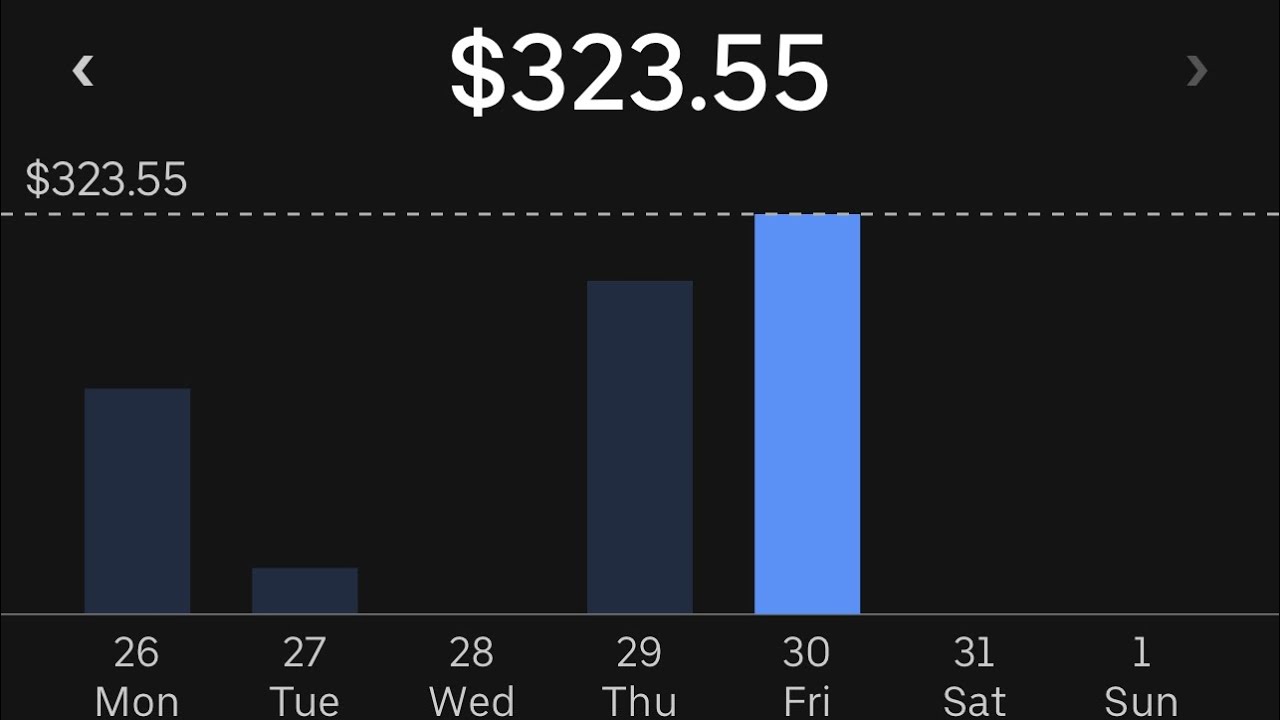This screenshot has height=720, width=1280.
Task: Select the Friday 30 earnings bar
Action: tap(807, 413)
